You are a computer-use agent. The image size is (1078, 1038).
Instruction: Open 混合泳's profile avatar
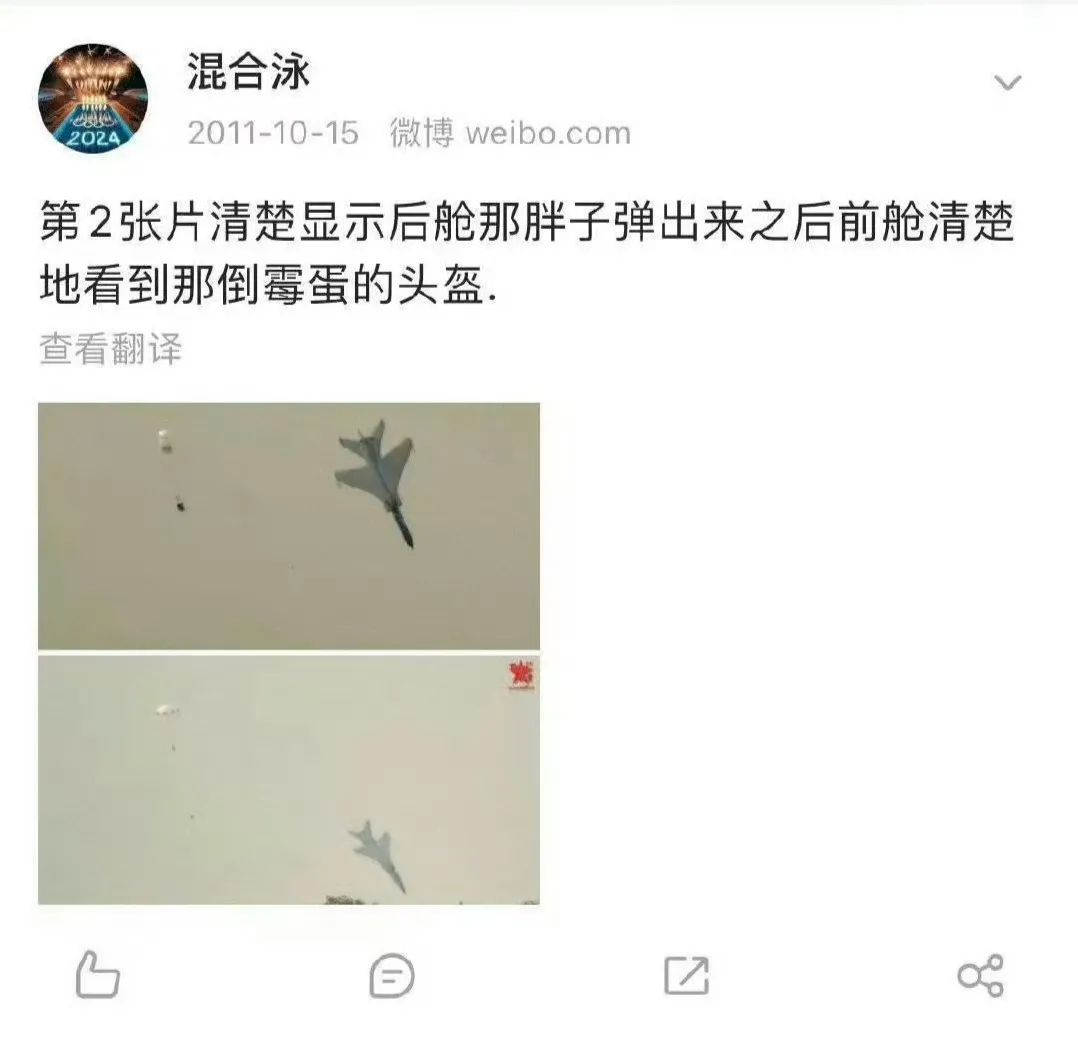[92, 98]
